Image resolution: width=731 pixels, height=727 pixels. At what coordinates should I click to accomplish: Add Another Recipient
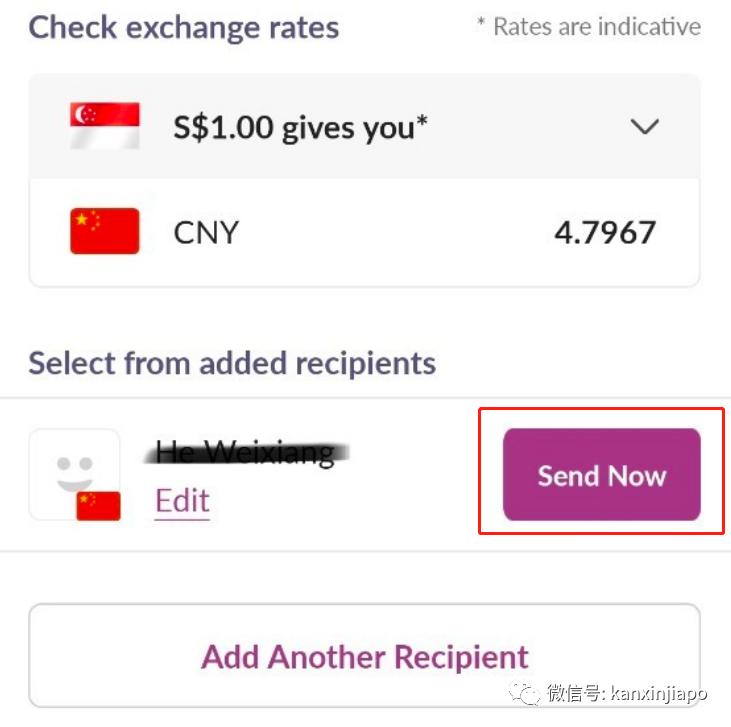click(365, 657)
